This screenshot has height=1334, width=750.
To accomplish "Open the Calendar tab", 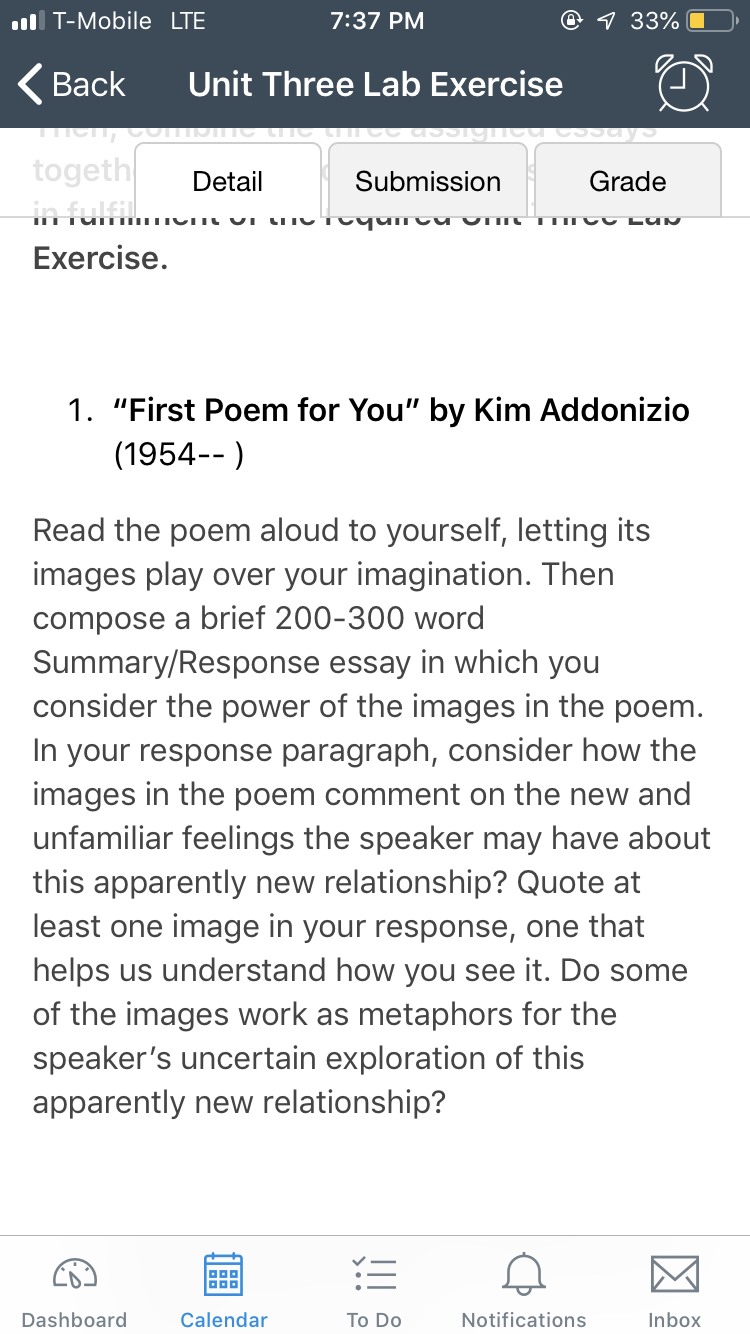I will click(224, 1290).
